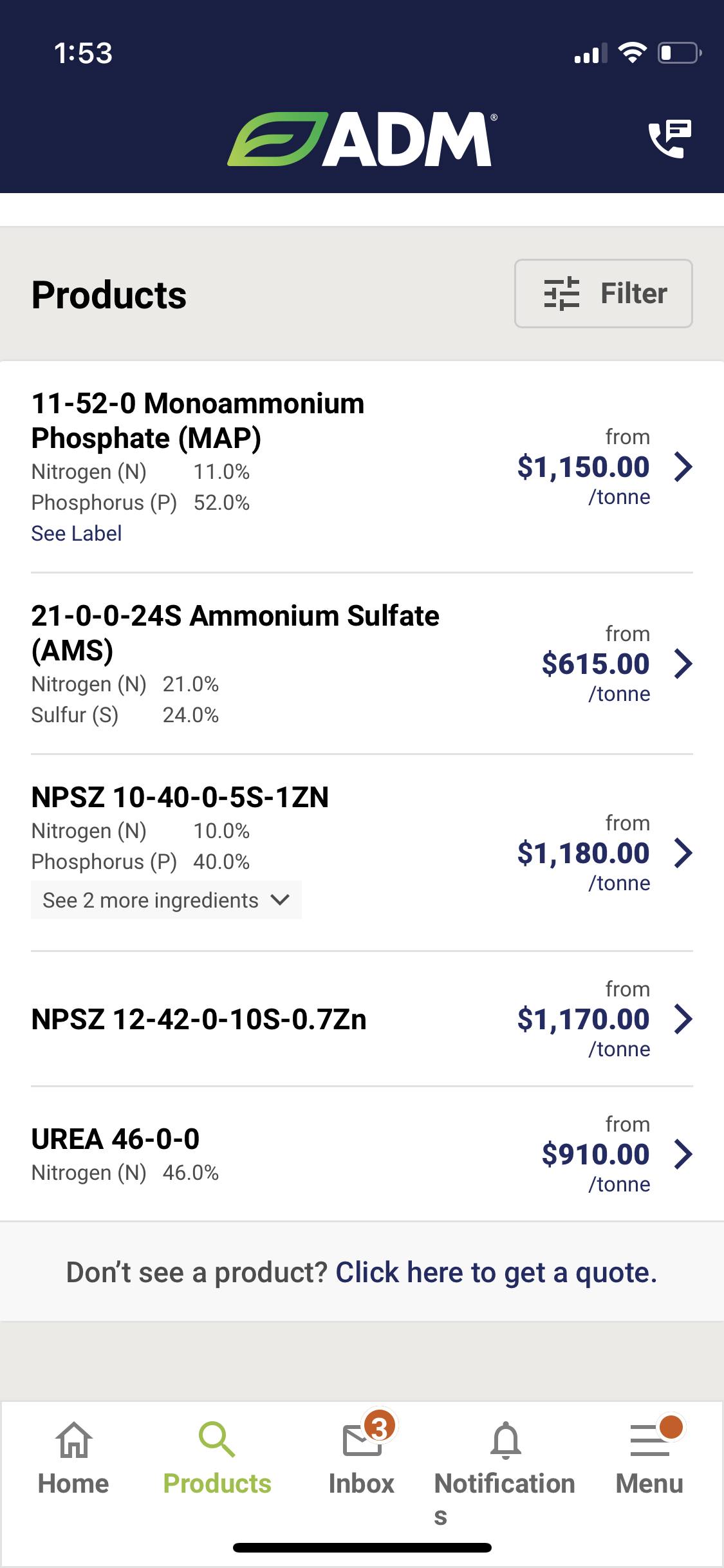Open 11-52-0 Monoammonium Phosphate (MAP) product
The image size is (724, 1568).
click(362, 467)
